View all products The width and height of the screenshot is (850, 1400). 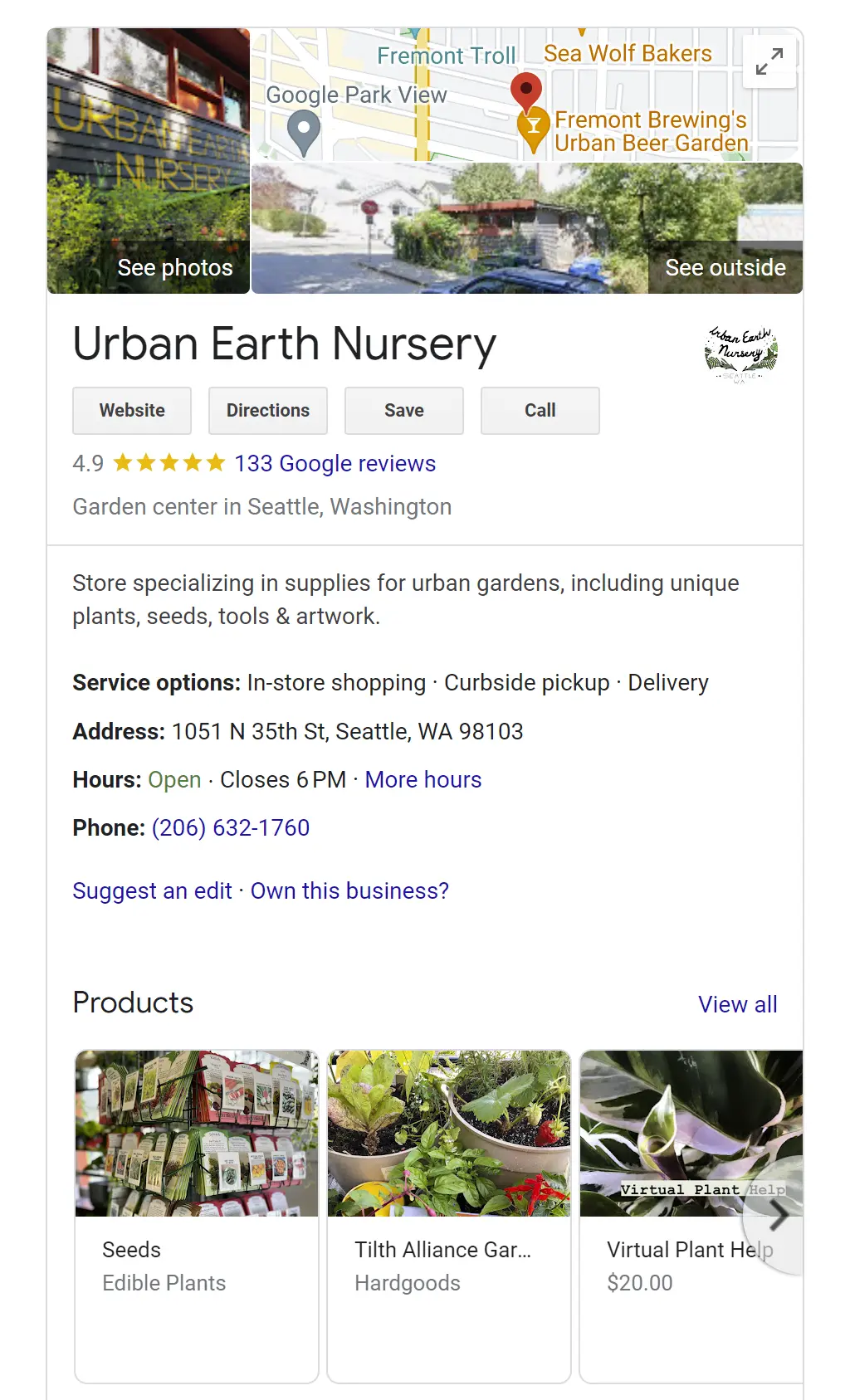click(x=737, y=1004)
